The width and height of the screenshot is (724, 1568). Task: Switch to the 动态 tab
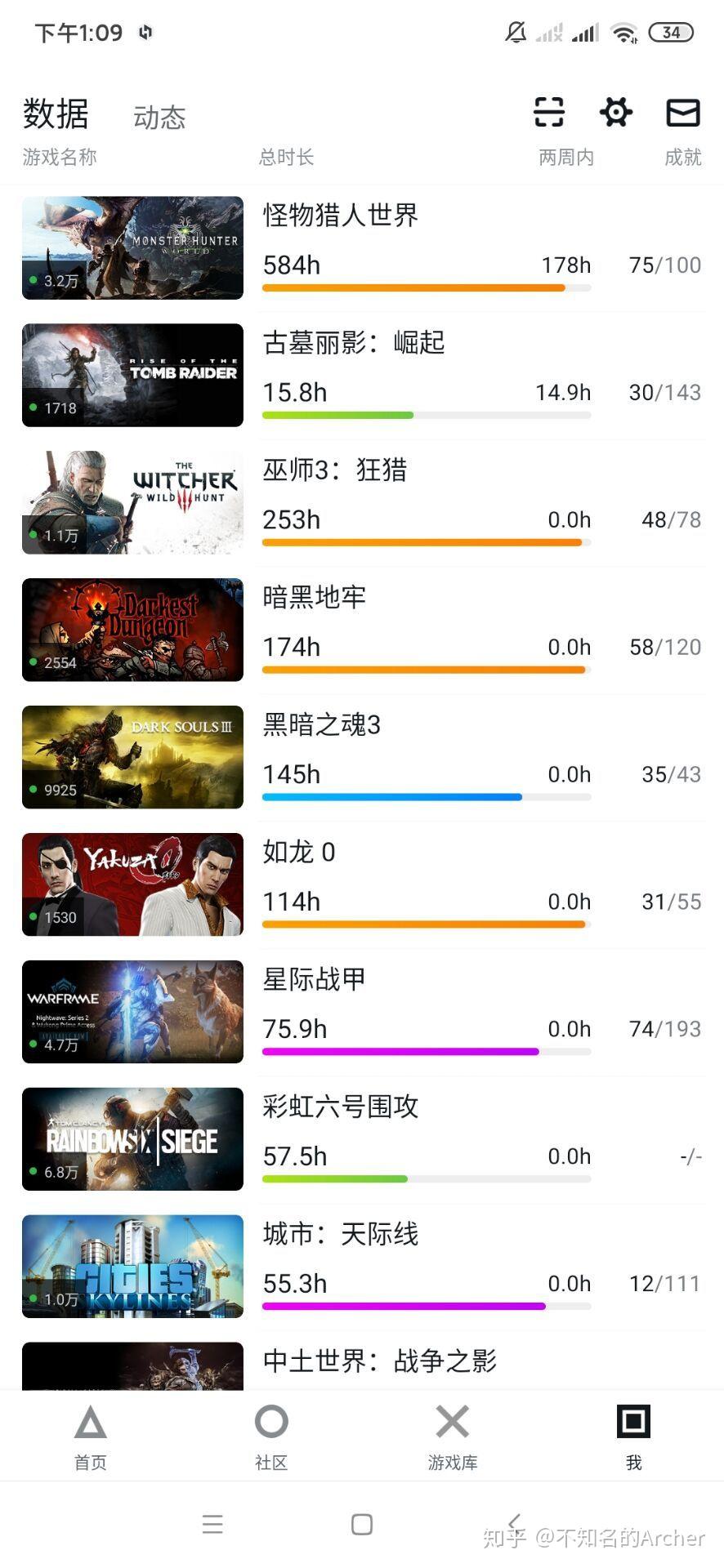click(159, 118)
